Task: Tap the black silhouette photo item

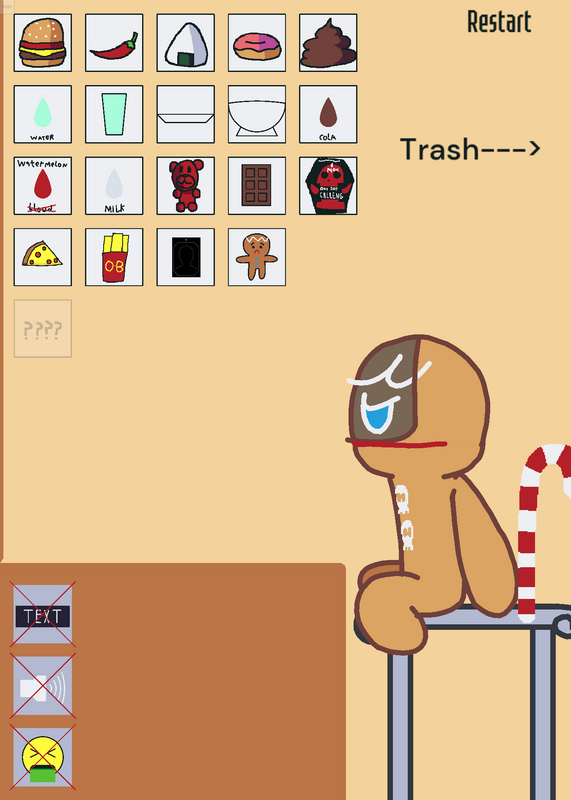Action: pyautogui.click(x=186, y=257)
